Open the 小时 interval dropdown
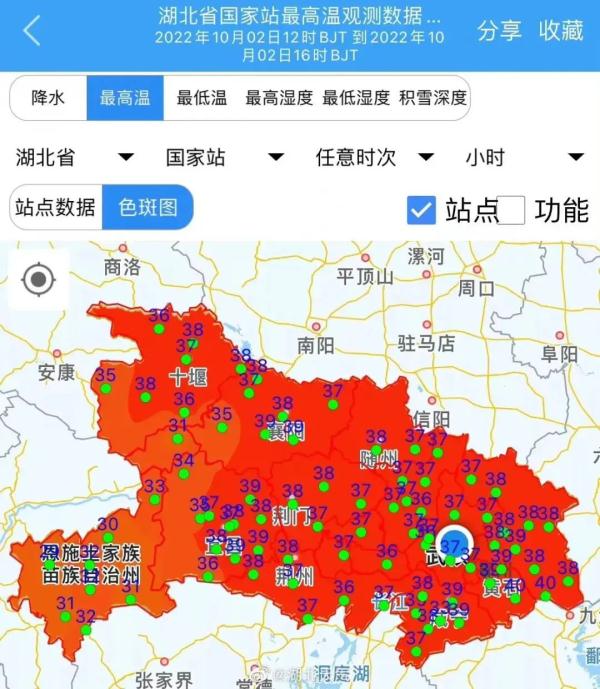600x689 pixels. pyautogui.click(x=524, y=158)
